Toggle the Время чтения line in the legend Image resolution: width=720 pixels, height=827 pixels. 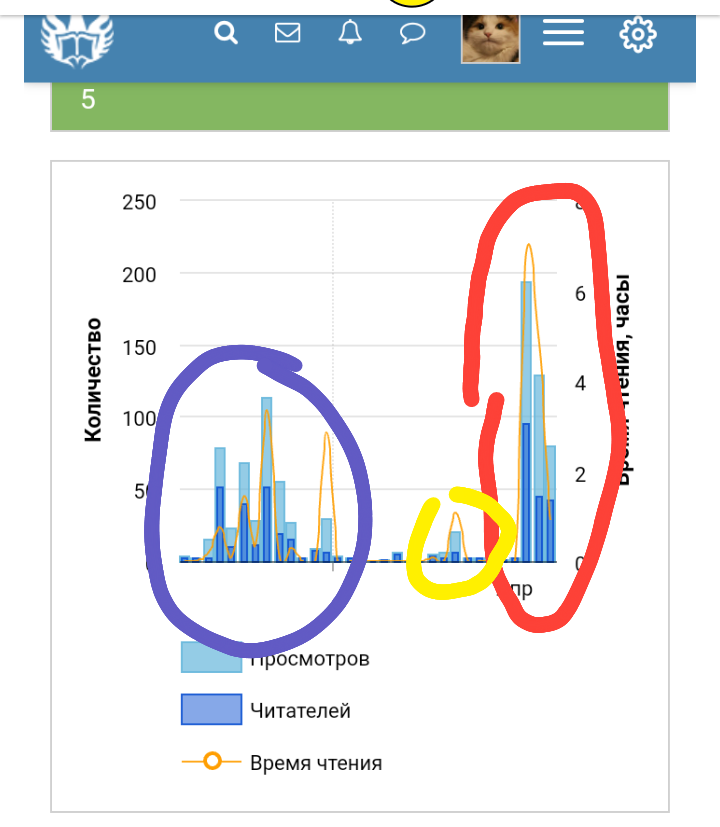pos(315,763)
